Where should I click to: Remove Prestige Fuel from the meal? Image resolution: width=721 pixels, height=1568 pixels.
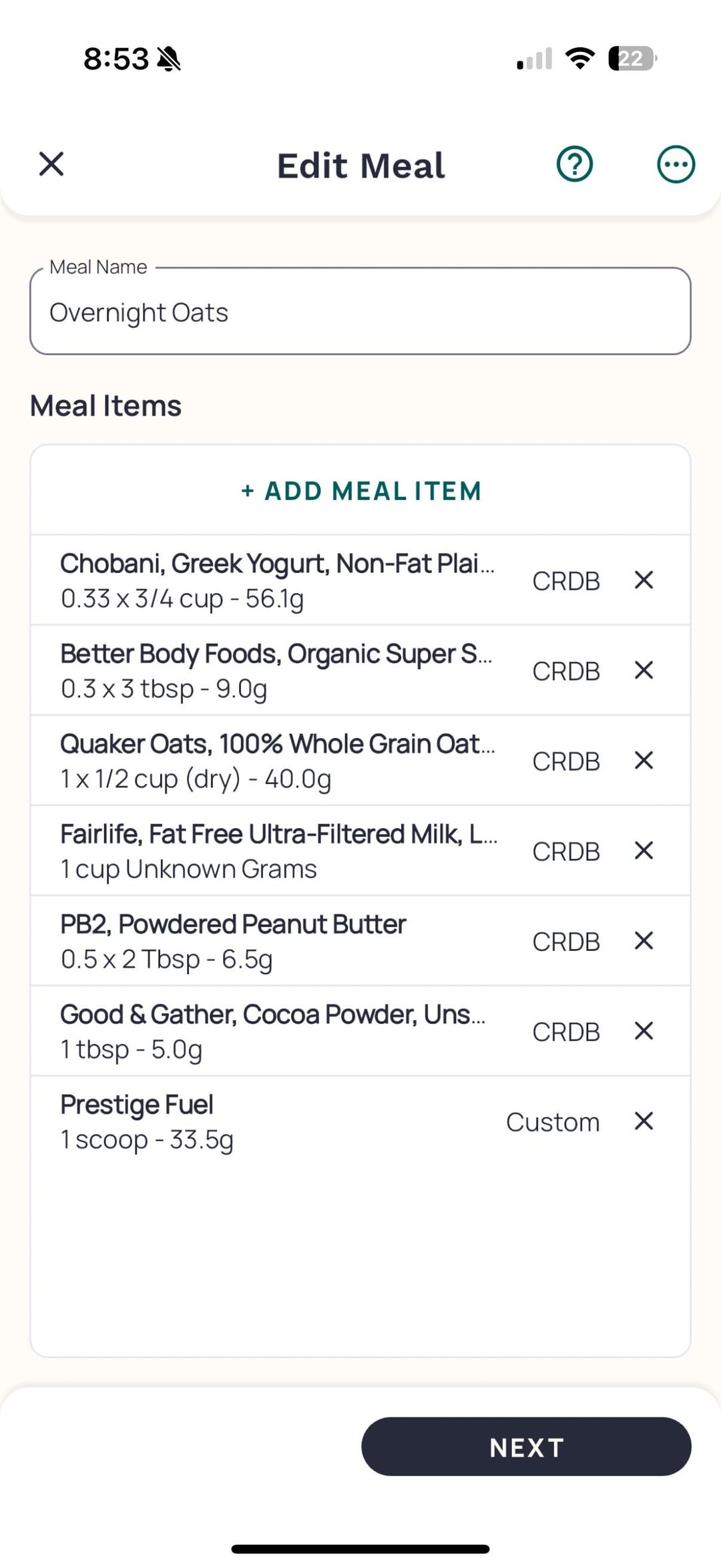tap(644, 1121)
